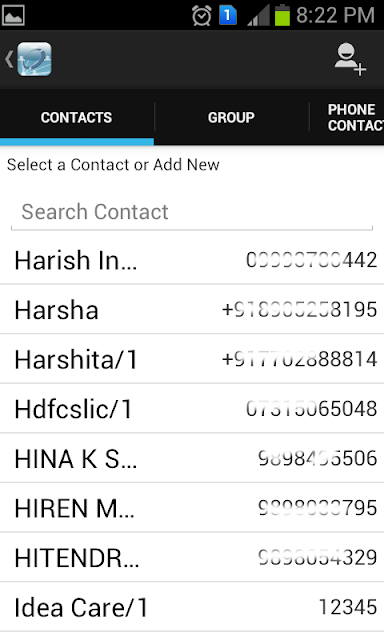Viewport: 384px width, 640px height.
Task: Select contact Harish In...
Action: click(x=192, y=260)
